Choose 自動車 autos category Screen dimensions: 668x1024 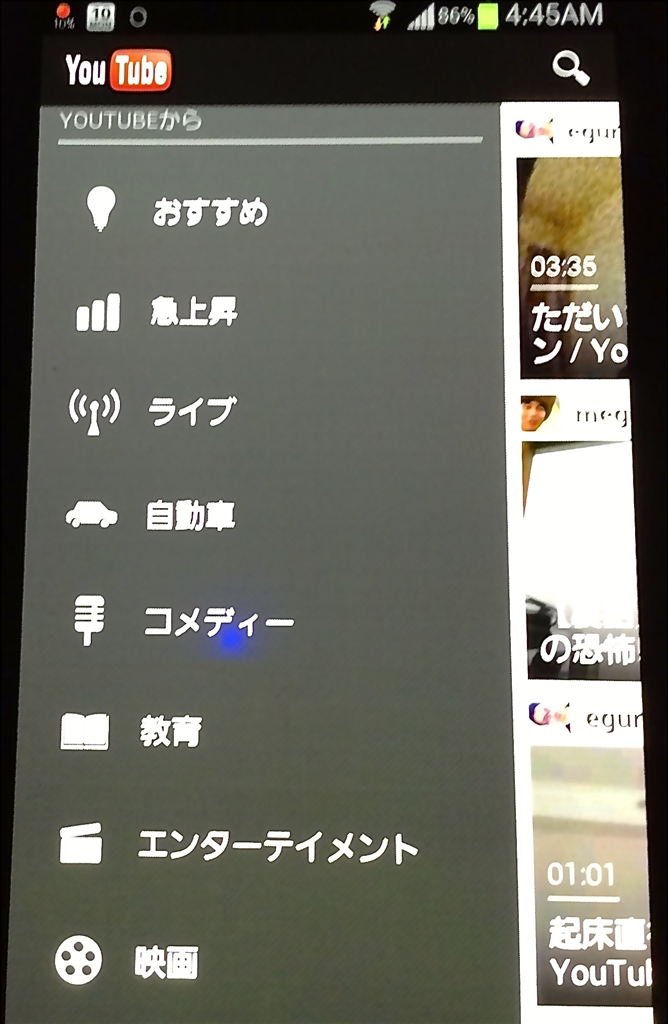pyautogui.click(x=190, y=516)
